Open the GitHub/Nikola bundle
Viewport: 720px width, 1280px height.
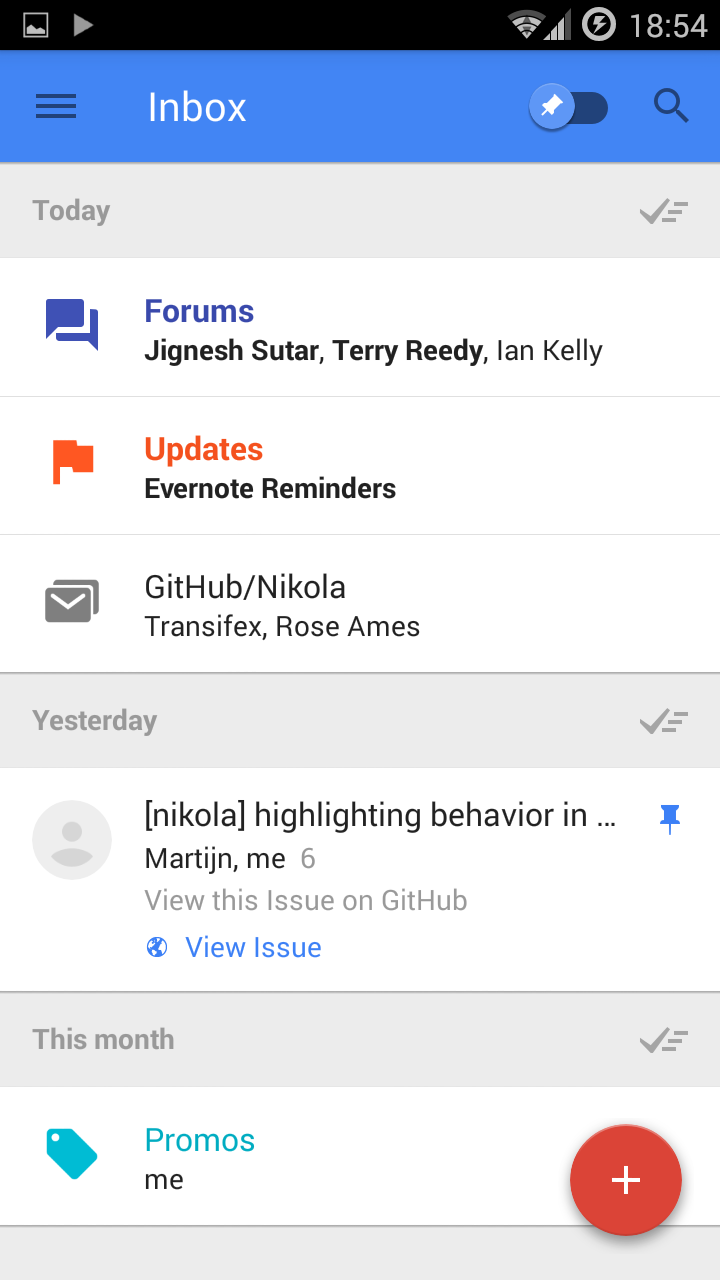tap(360, 604)
